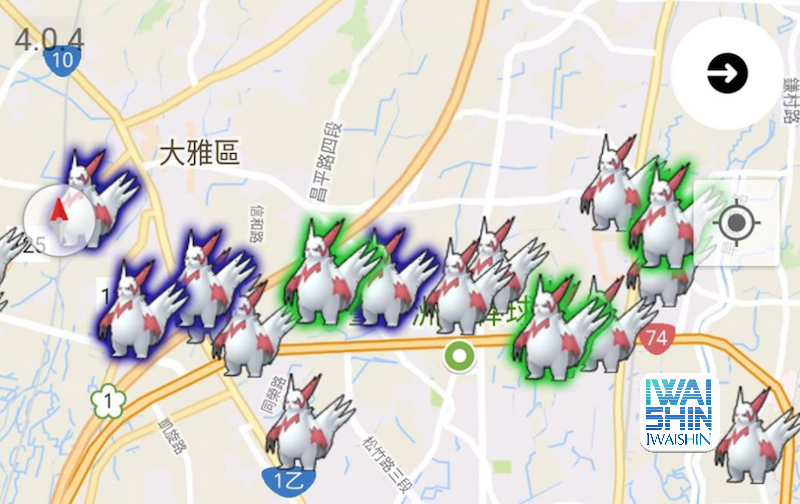Tap the black arrow button
The image size is (800, 504).
coord(727,72)
